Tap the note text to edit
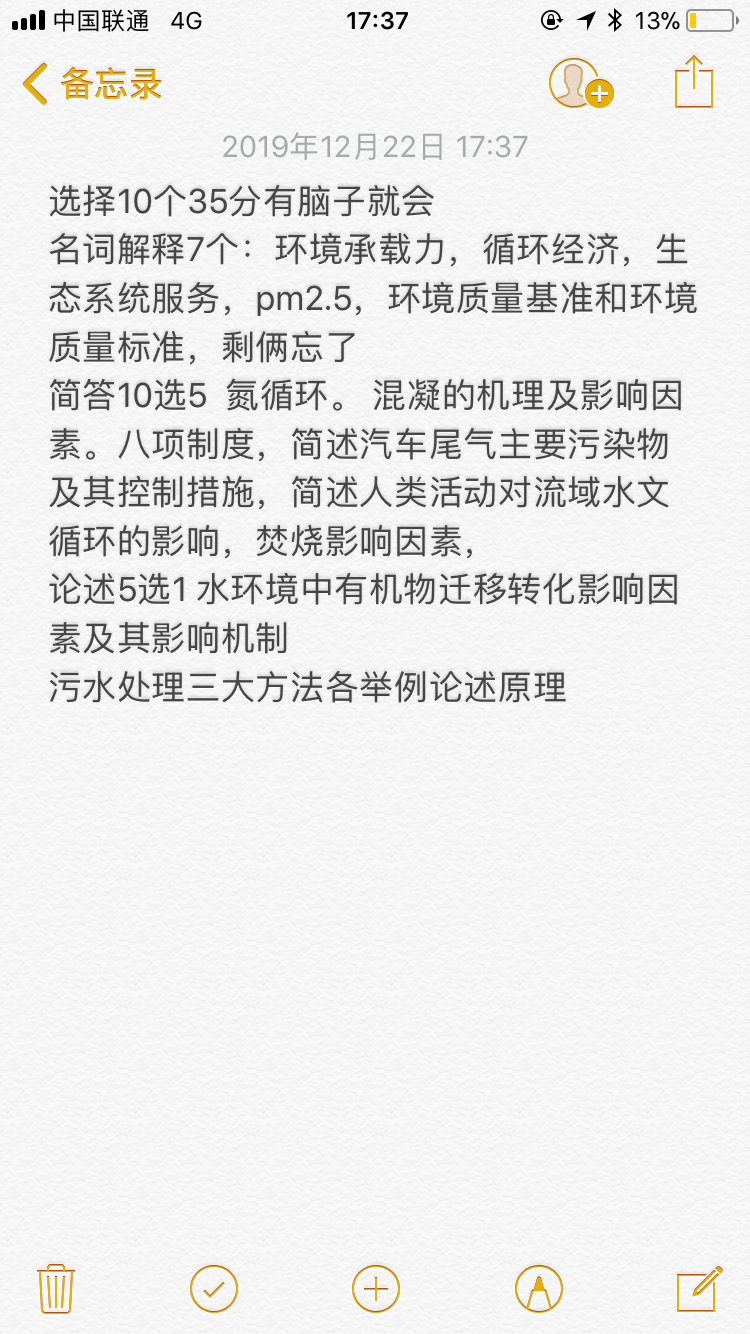The width and height of the screenshot is (750, 1334). pos(373,444)
